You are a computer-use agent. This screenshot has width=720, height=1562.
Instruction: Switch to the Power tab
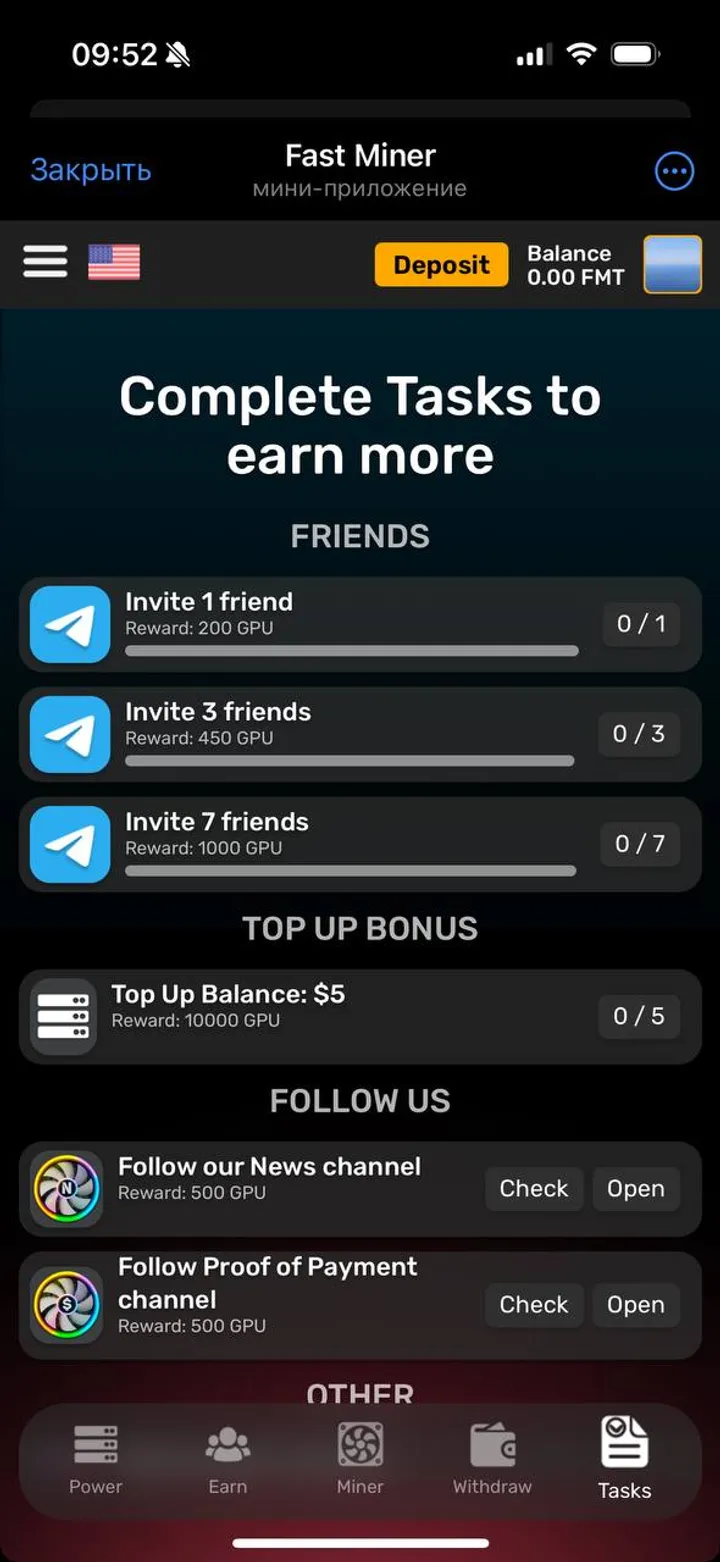[x=96, y=1460]
